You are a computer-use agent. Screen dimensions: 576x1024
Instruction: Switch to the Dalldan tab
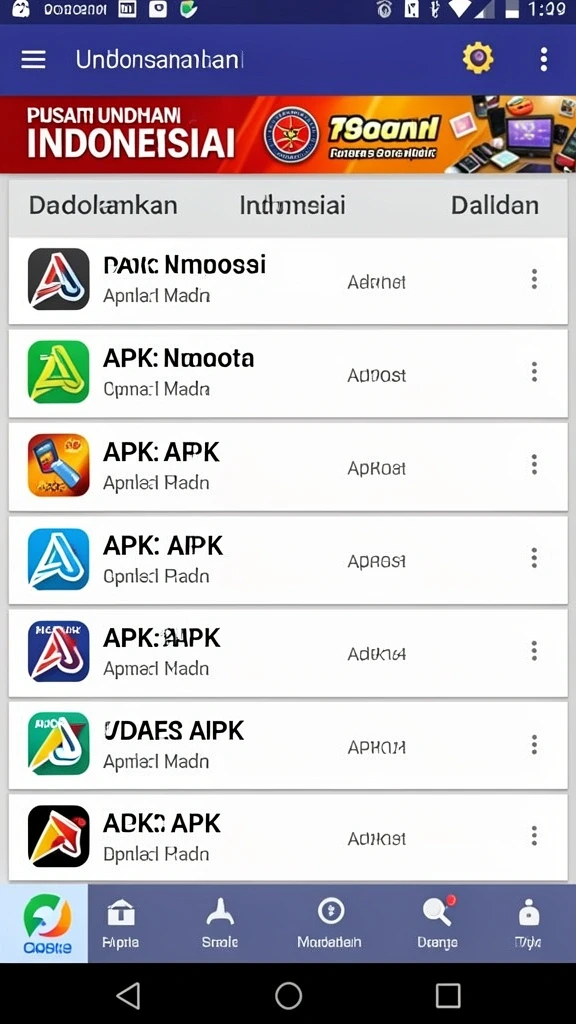[x=494, y=205]
